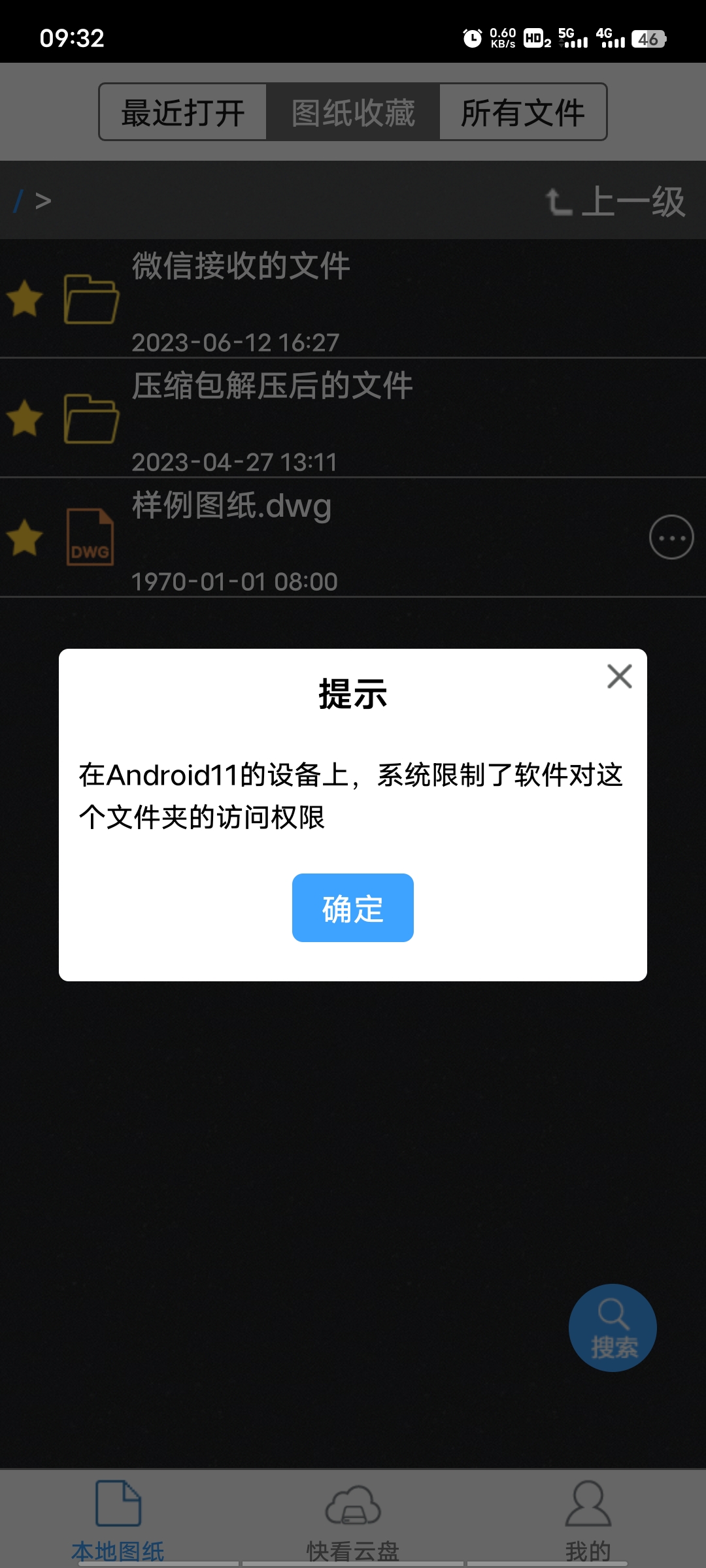Go up one level with 上一级
This screenshot has height=1568, width=706.
click(615, 201)
